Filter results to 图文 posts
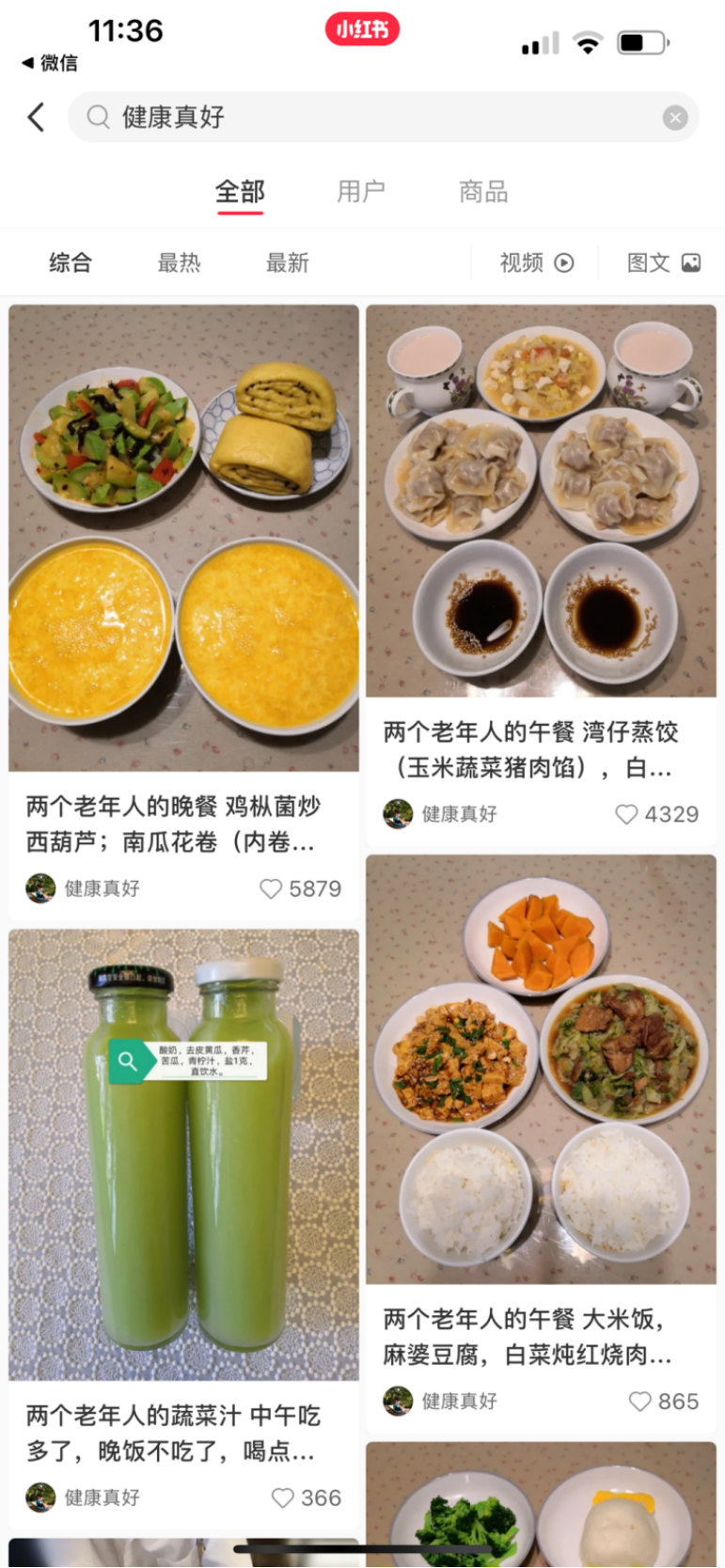This screenshot has width=725, height=1568. (x=664, y=263)
